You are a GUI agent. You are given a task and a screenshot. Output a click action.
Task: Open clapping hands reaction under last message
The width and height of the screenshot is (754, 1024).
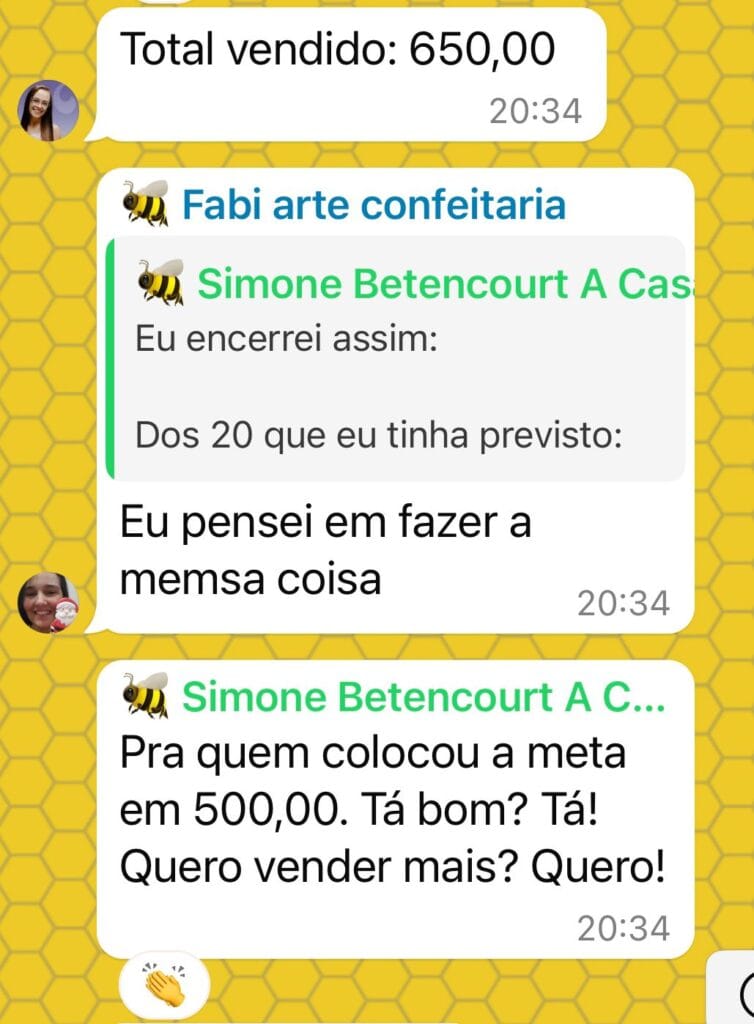(x=163, y=983)
